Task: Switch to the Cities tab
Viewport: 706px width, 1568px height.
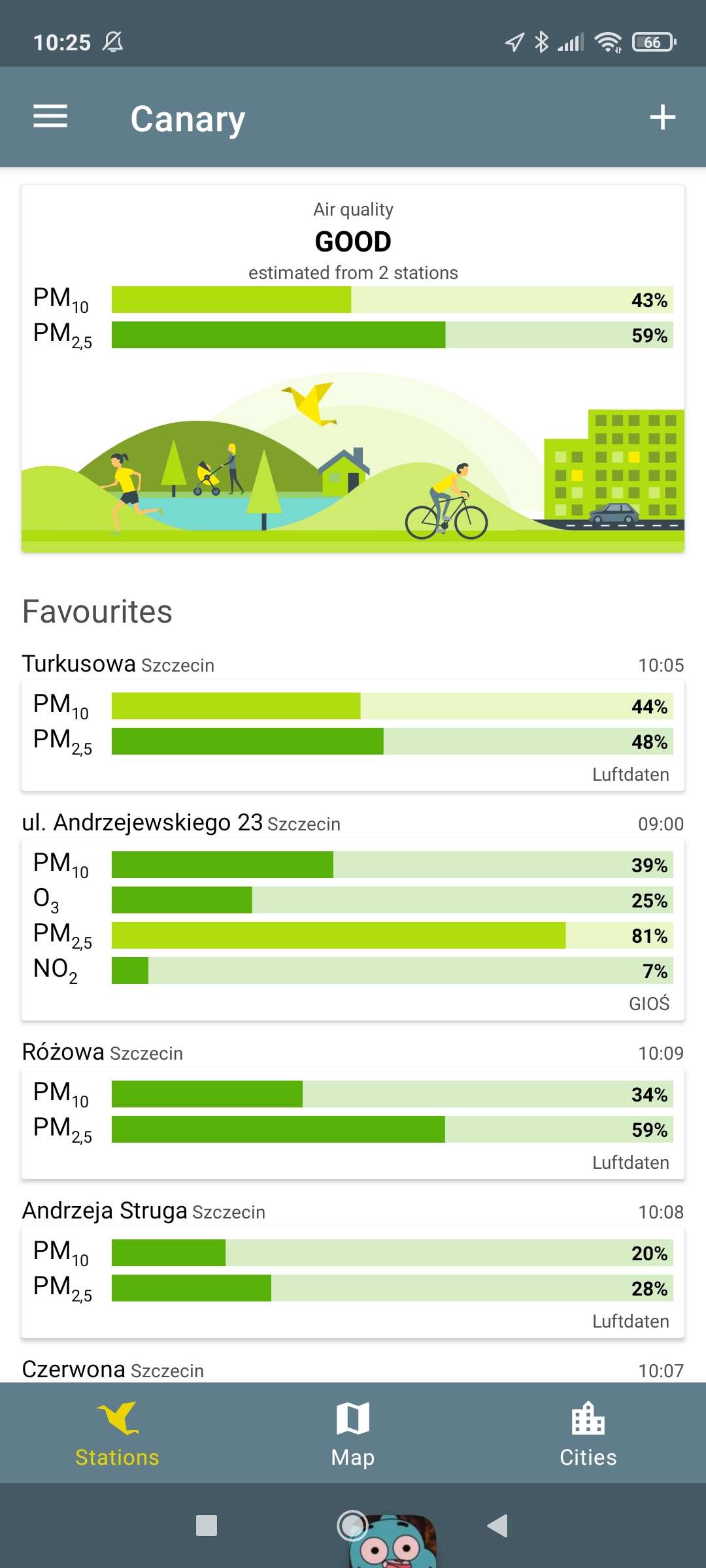Action: pos(588,1434)
